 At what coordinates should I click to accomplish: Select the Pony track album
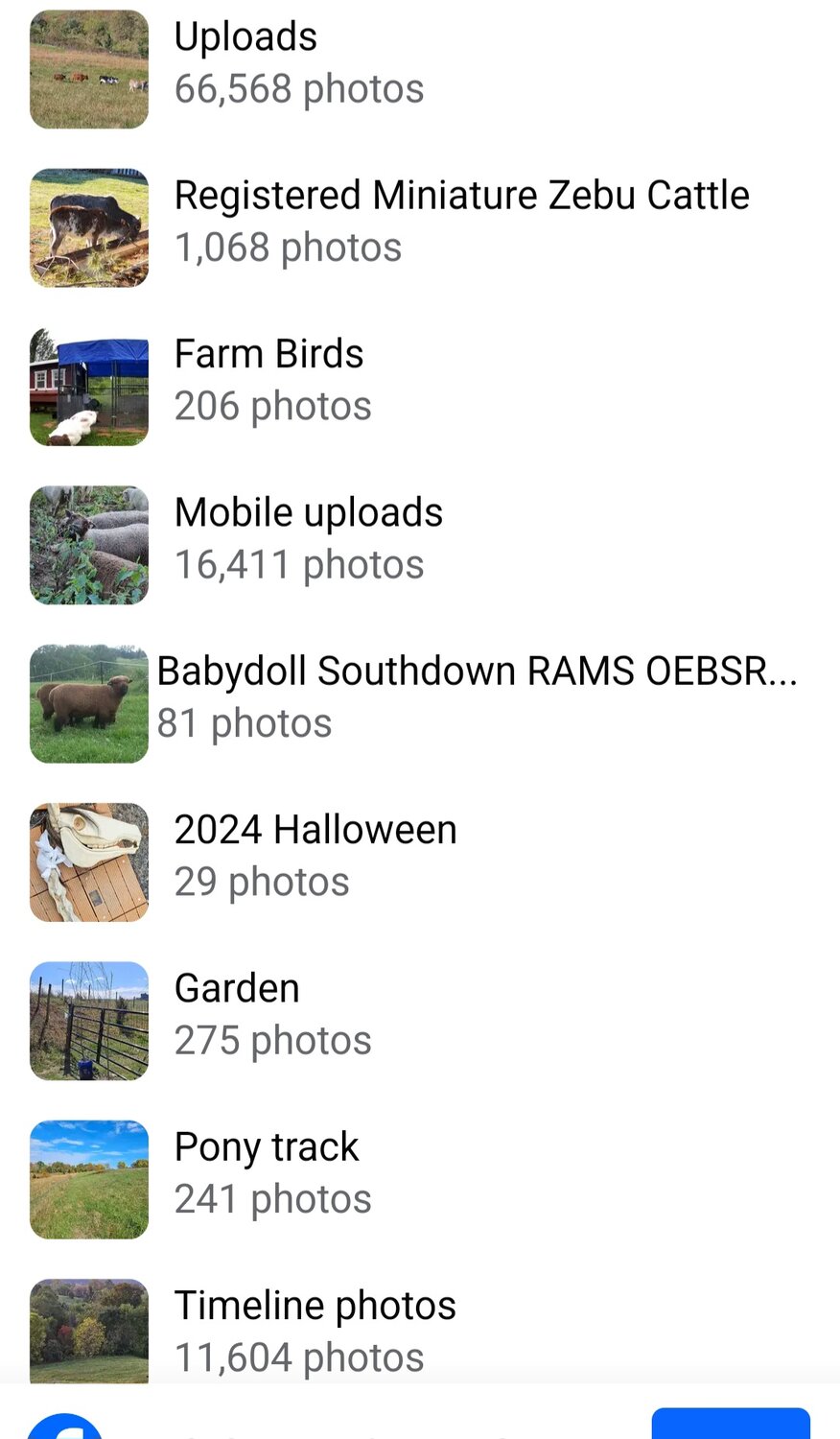(266, 1147)
